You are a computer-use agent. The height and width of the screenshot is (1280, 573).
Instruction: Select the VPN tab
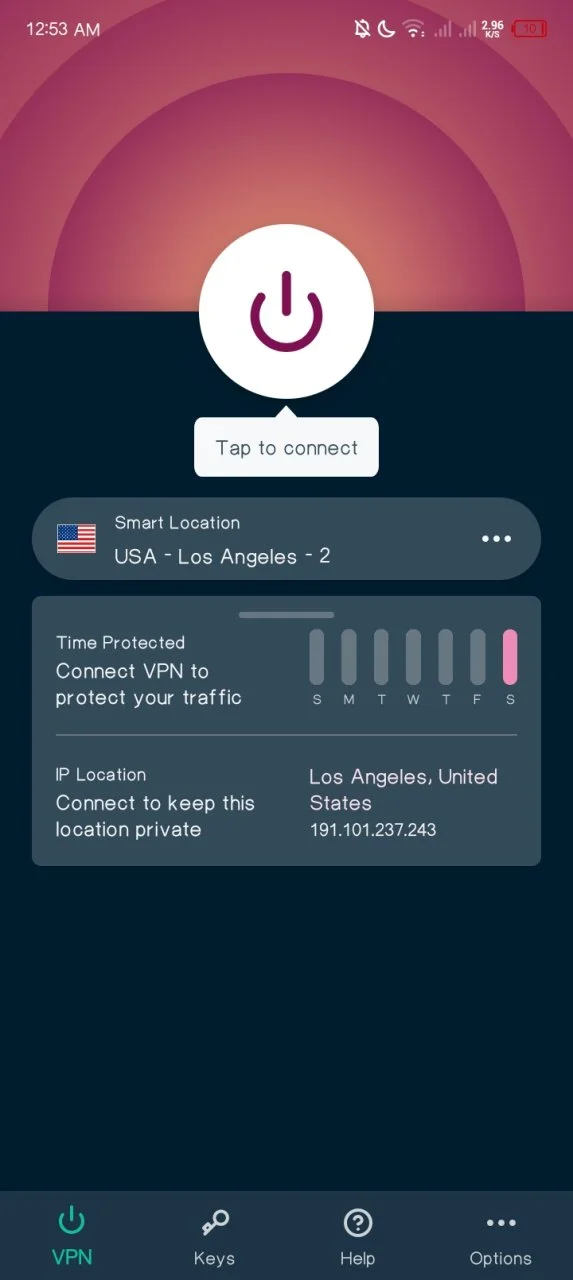pyautogui.click(x=71, y=1237)
